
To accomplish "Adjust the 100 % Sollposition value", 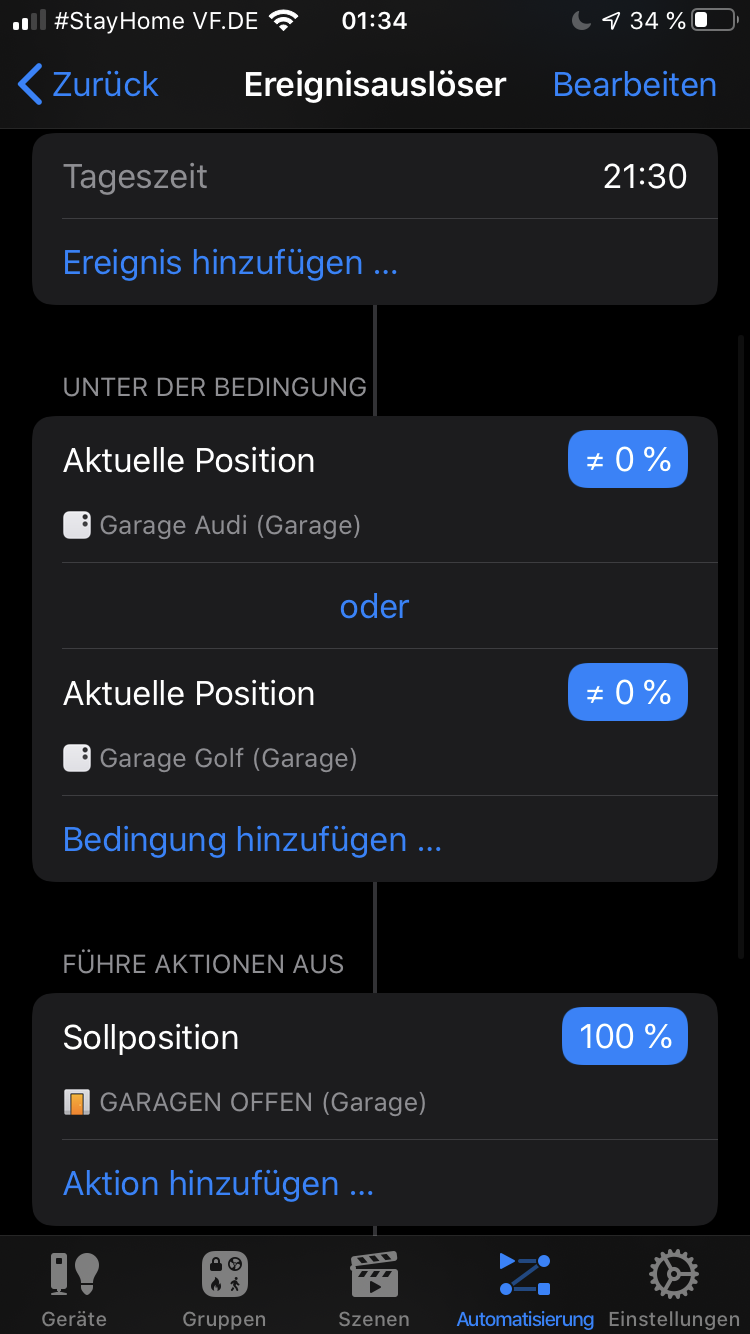I will pyautogui.click(x=624, y=1037).
